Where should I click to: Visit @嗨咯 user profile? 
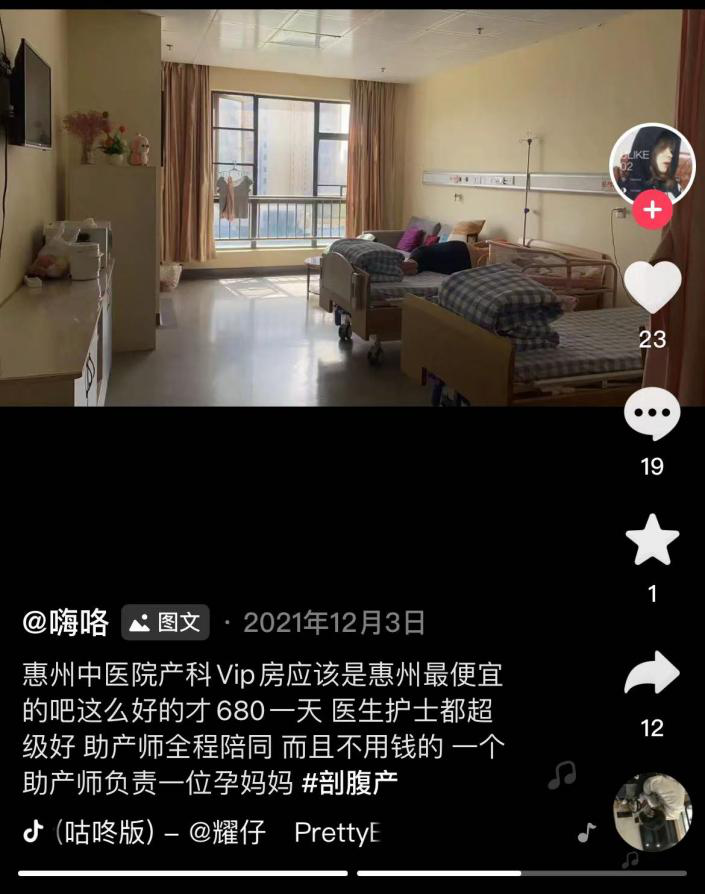click(x=66, y=623)
